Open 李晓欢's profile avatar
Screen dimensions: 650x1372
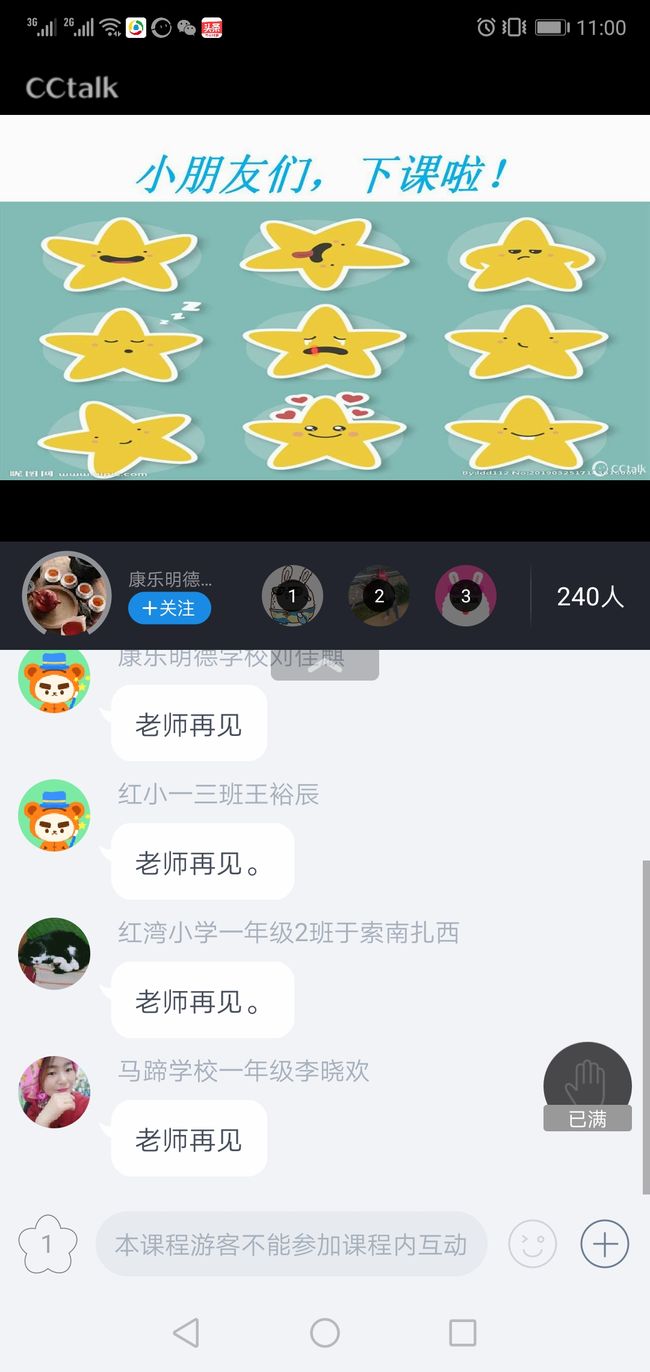pos(54,1092)
